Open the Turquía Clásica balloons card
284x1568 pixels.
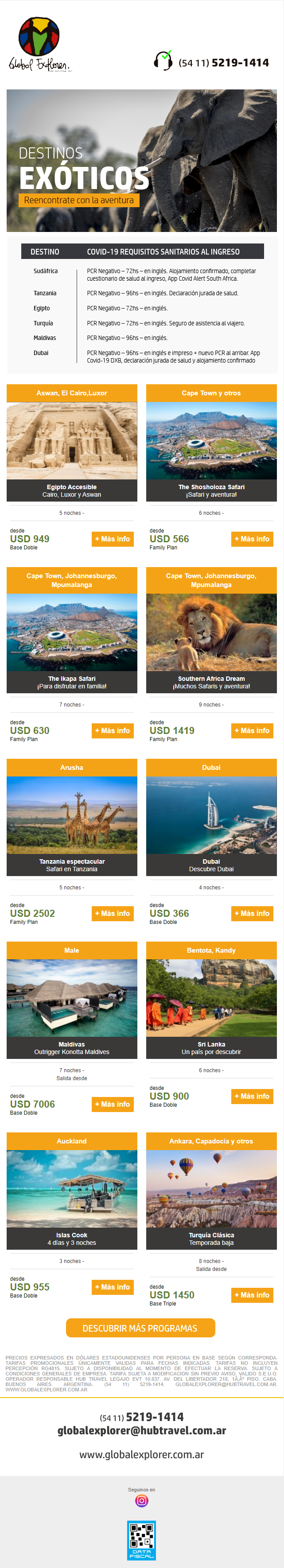[x=211, y=1188]
